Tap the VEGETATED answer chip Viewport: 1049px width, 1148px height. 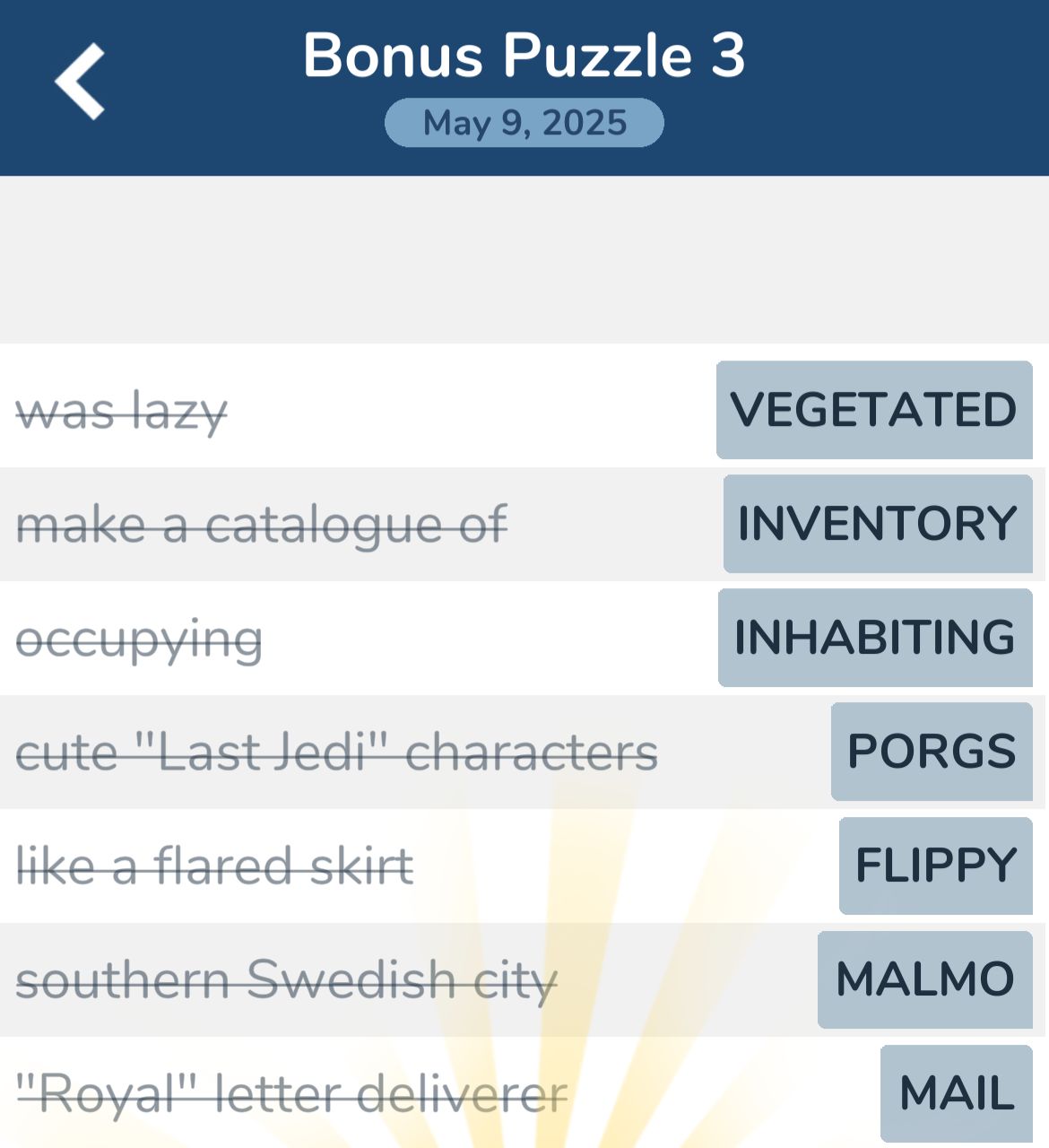point(874,410)
